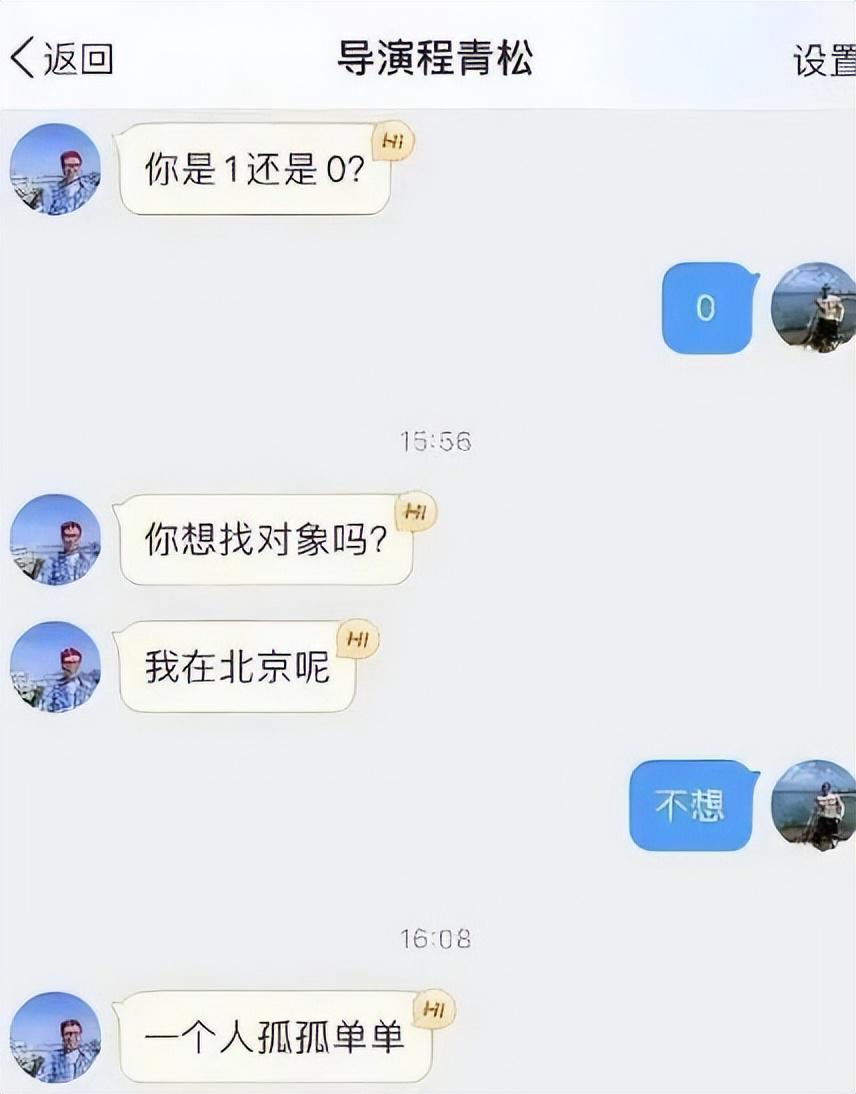Open sender's avatar beside 你是1还是0?

(55, 169)
